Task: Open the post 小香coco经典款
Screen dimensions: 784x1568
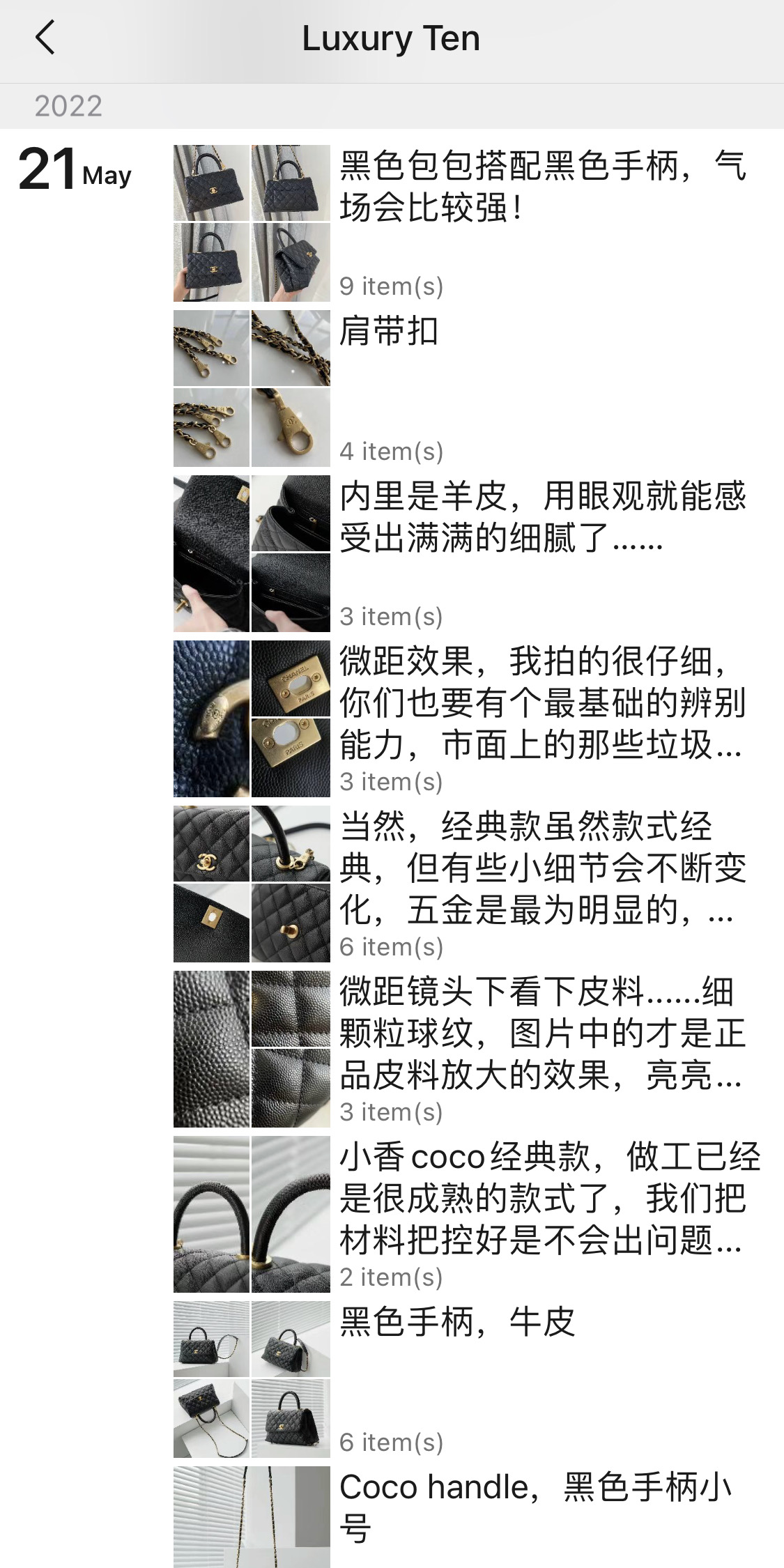Action: [542, 1198]
